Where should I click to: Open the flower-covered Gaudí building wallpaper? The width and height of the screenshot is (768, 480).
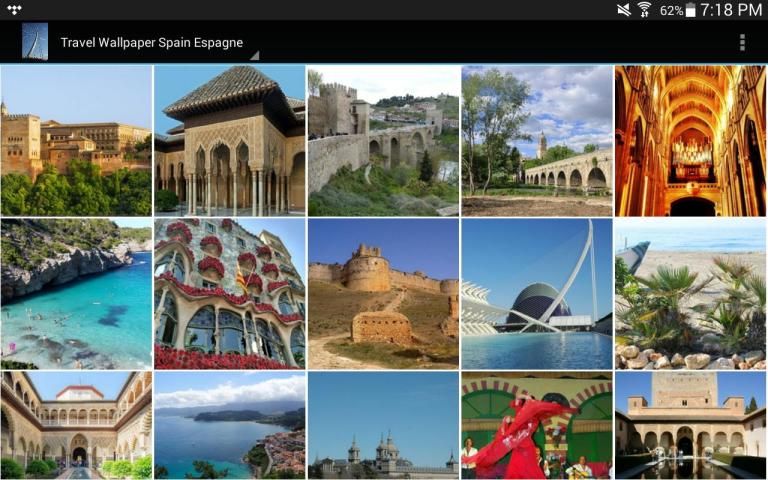(230, 294)
